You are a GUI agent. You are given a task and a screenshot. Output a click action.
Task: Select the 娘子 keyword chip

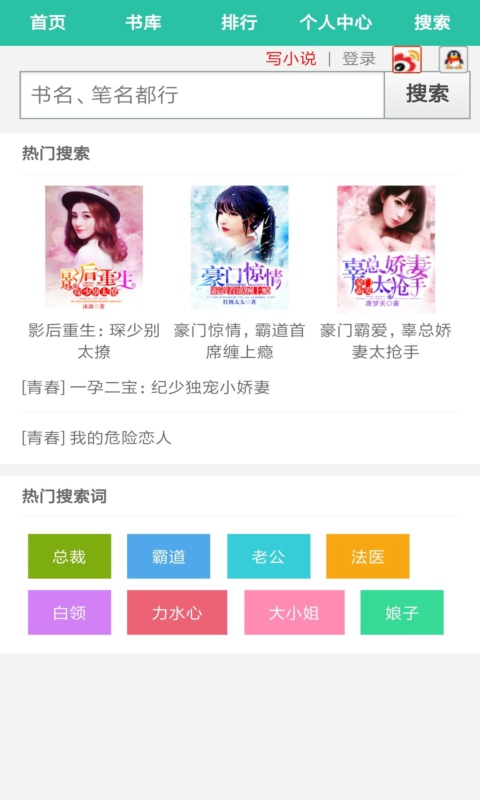402,612
